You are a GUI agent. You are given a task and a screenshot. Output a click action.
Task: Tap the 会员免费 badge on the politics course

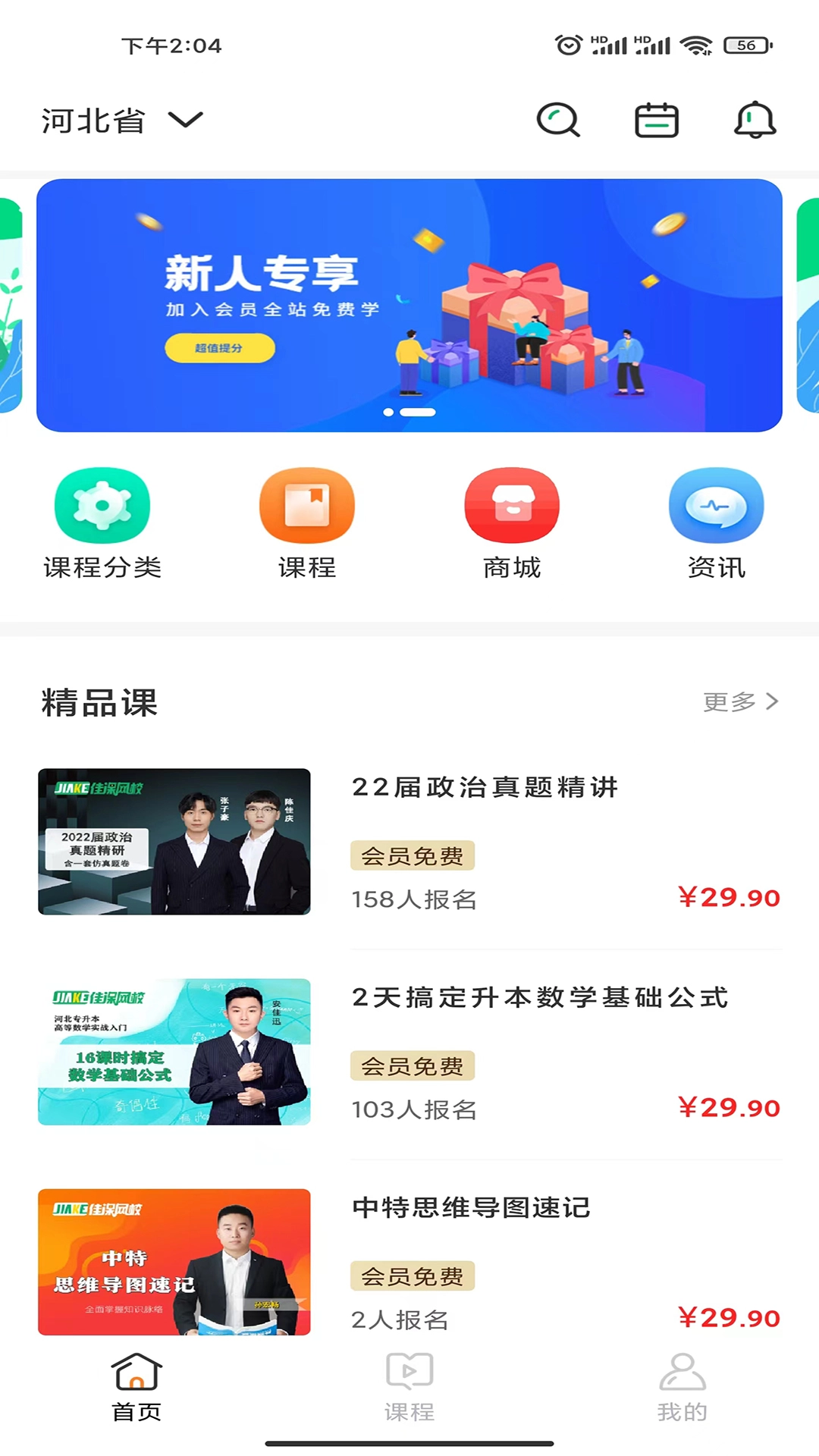pyautogui.click(x=412, y=855)
